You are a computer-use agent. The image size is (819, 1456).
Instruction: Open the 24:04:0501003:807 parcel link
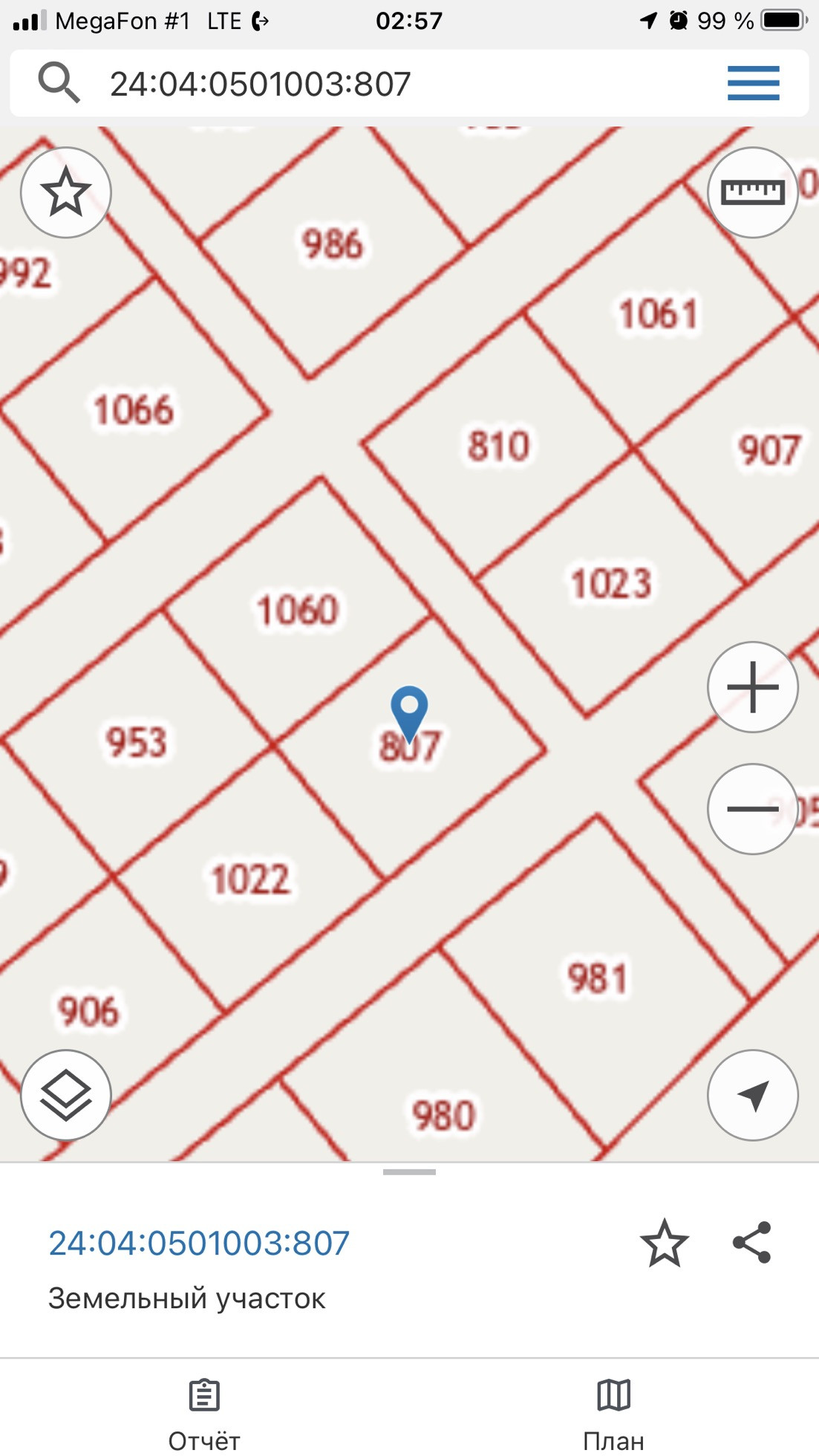tap(199, 1244)
